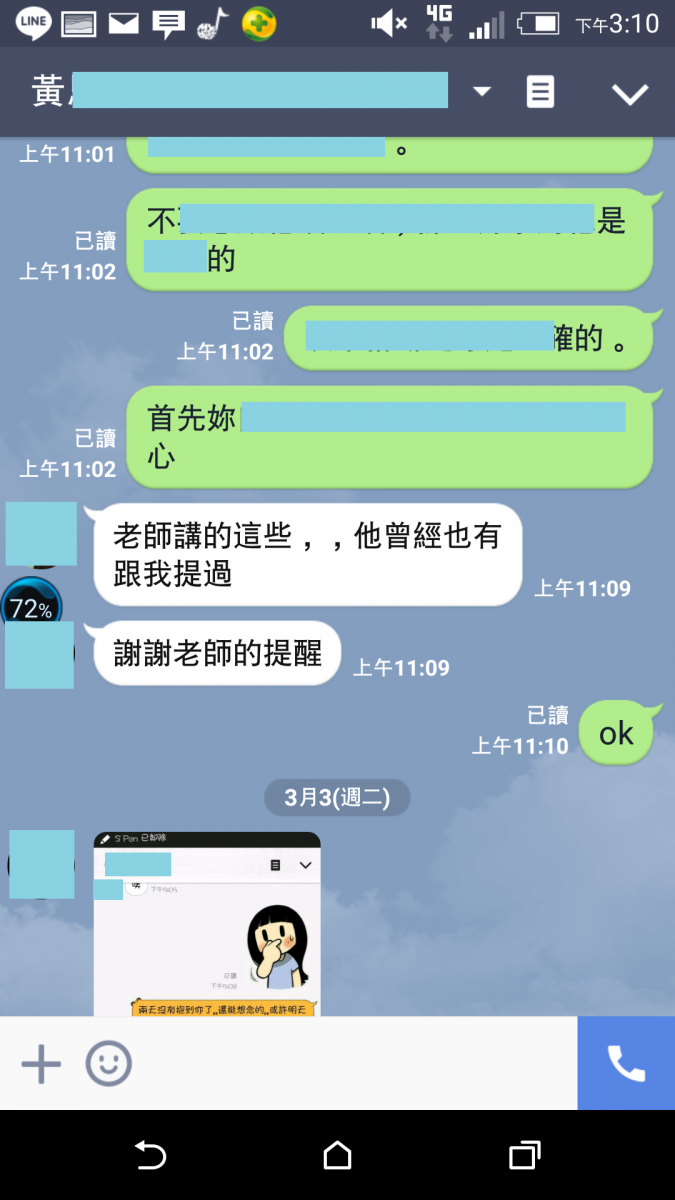Open the emoji sticker picker
Screen dimensions: 675x1200
(108, 1064)
